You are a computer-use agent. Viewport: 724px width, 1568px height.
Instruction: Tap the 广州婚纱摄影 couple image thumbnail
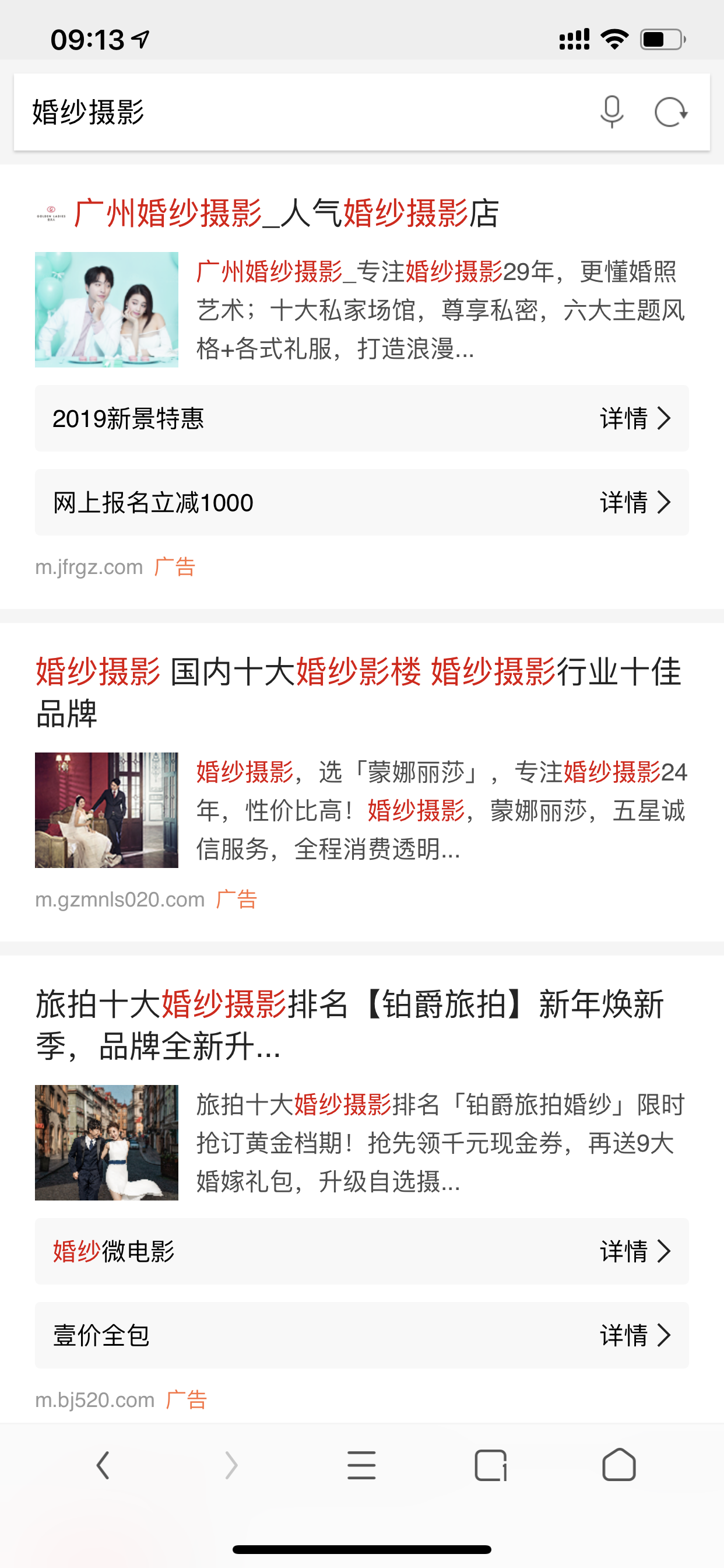tap(107, 310)
